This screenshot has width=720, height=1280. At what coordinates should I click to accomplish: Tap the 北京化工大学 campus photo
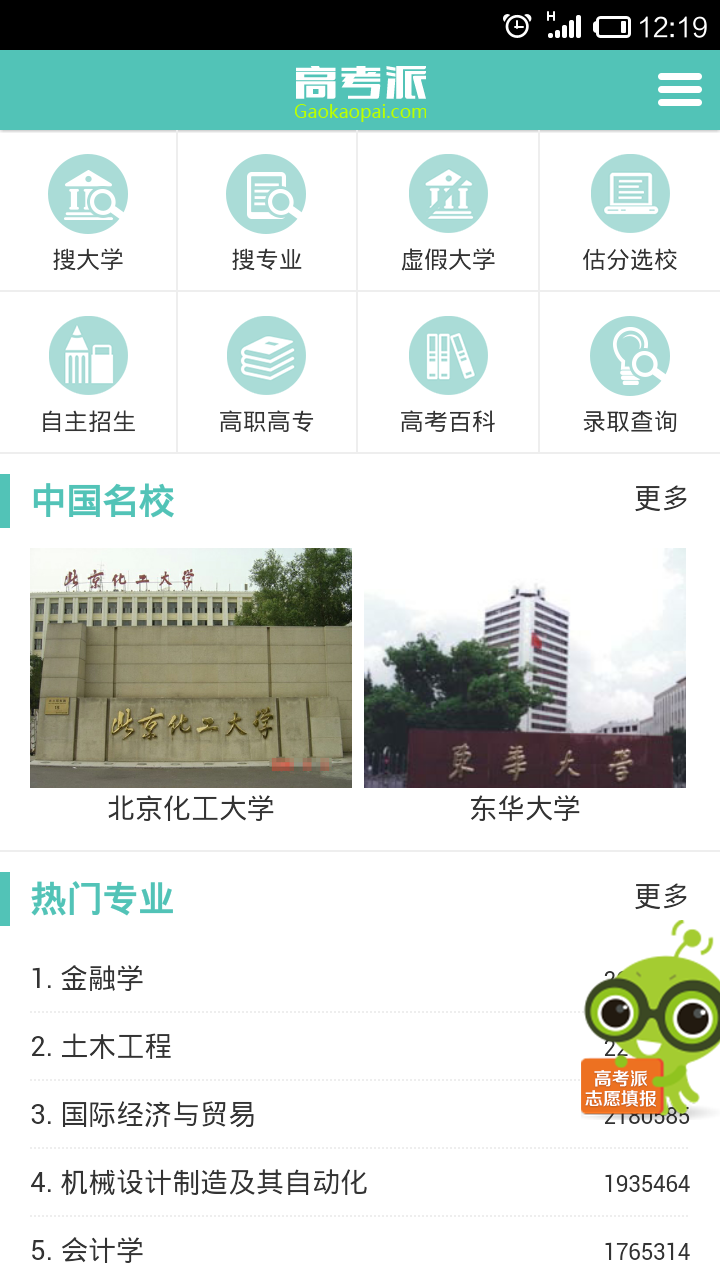tap(190, 668)
